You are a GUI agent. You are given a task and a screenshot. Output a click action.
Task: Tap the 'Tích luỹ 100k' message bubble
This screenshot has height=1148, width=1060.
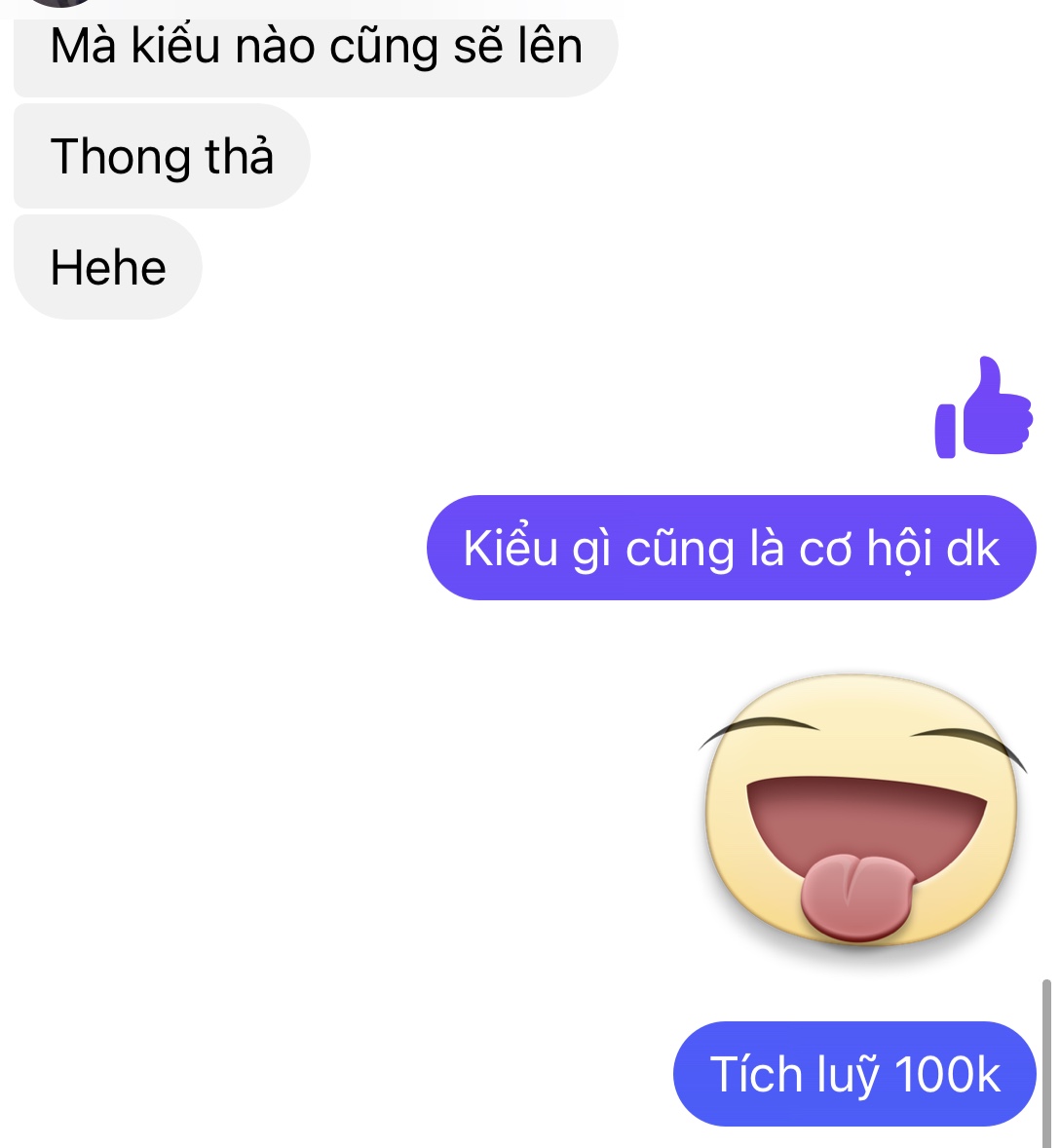853,1074
